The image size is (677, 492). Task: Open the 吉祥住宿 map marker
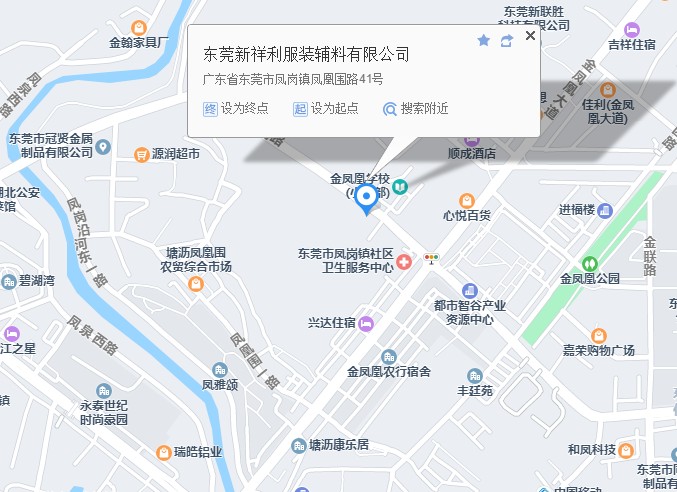click(631, 30)
